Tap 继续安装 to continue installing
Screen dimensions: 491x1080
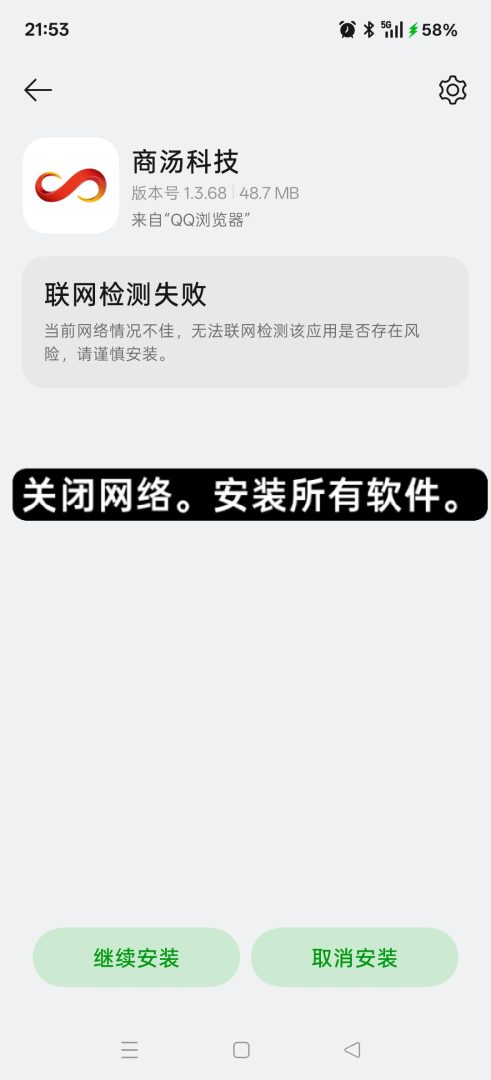136,957
